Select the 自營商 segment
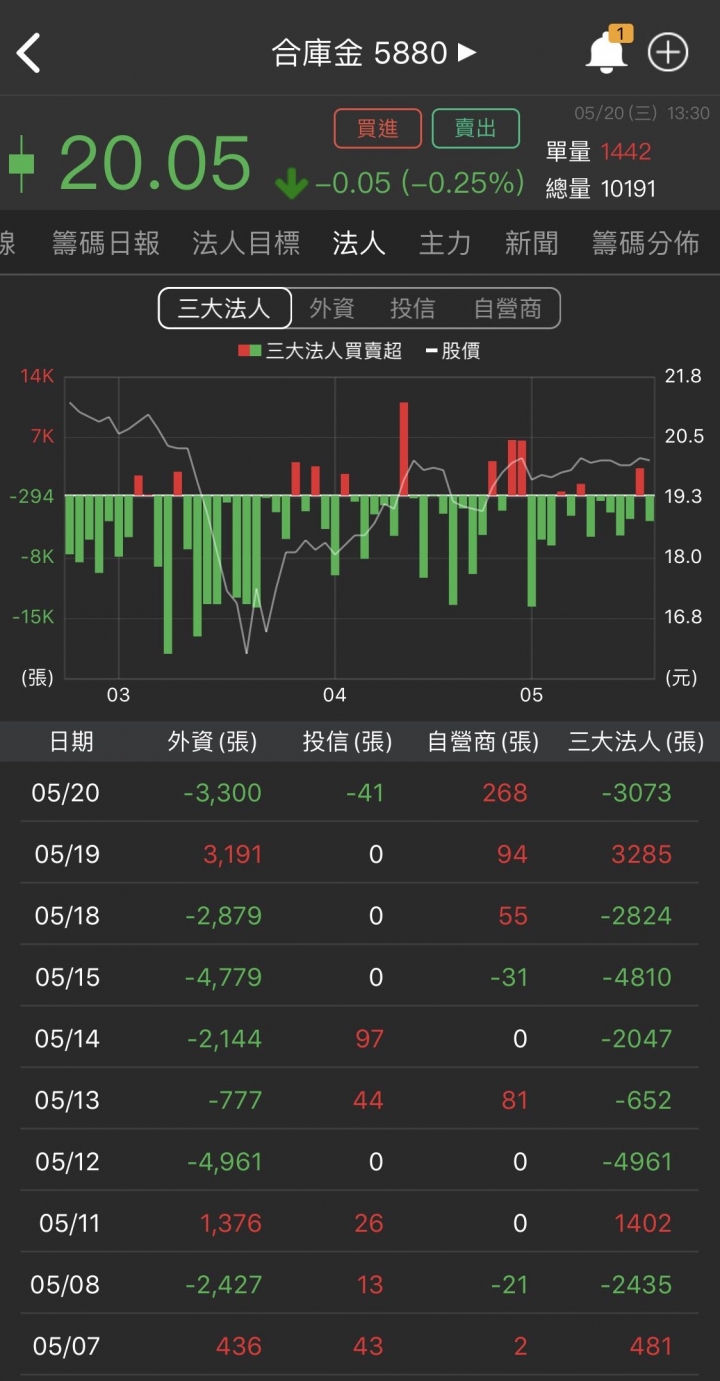 point(507,308)
